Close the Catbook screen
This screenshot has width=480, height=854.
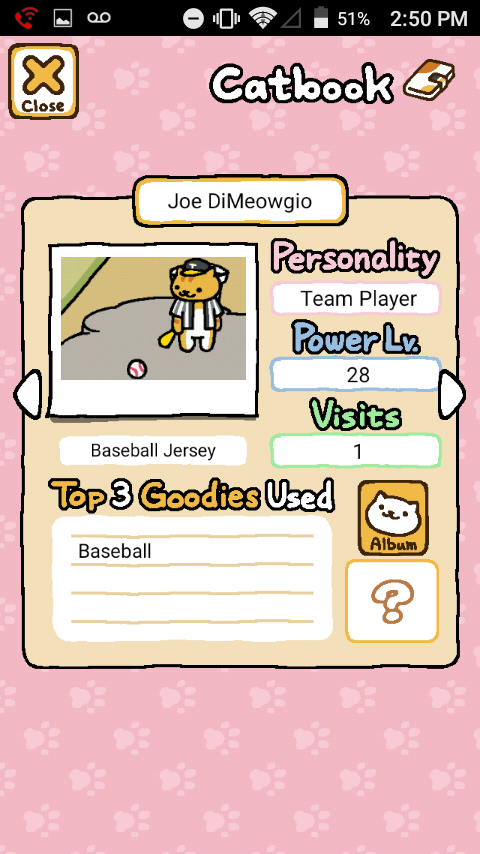[44, 82]
